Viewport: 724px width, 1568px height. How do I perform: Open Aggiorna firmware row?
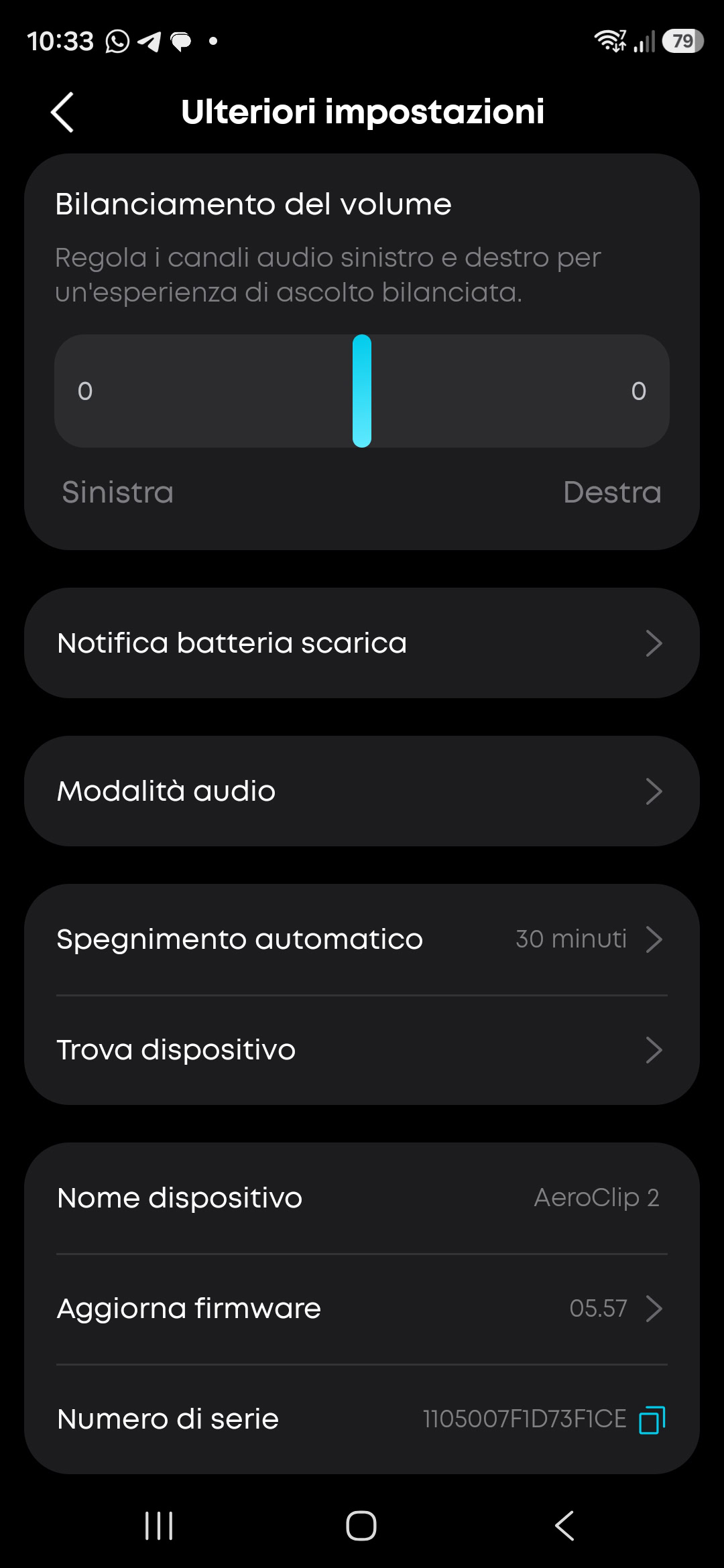[x=362, y=1309]
